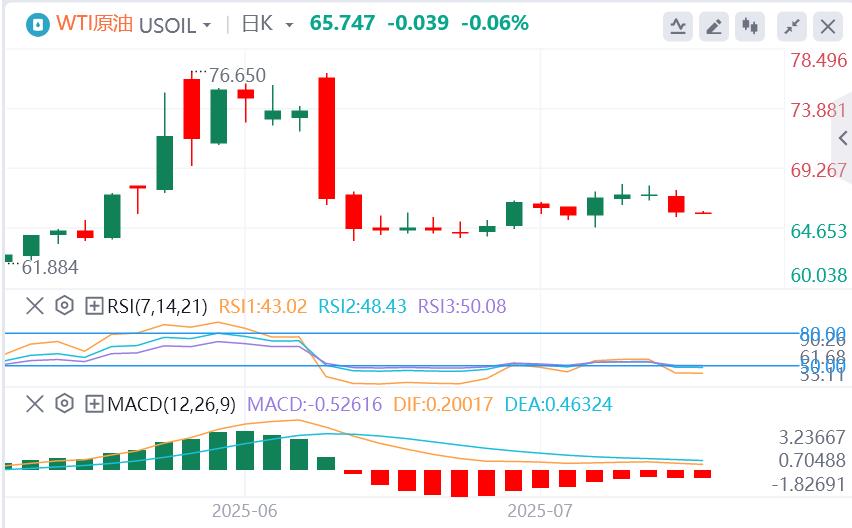Open the indicators line-chart button
The height and width of the screenshot is (528, 852).
click(678, 26)
